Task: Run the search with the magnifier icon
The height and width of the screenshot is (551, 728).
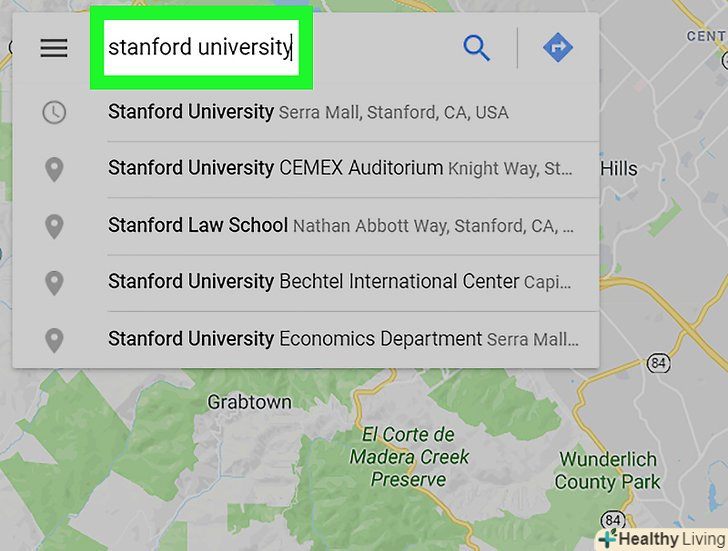Action: 477,48
